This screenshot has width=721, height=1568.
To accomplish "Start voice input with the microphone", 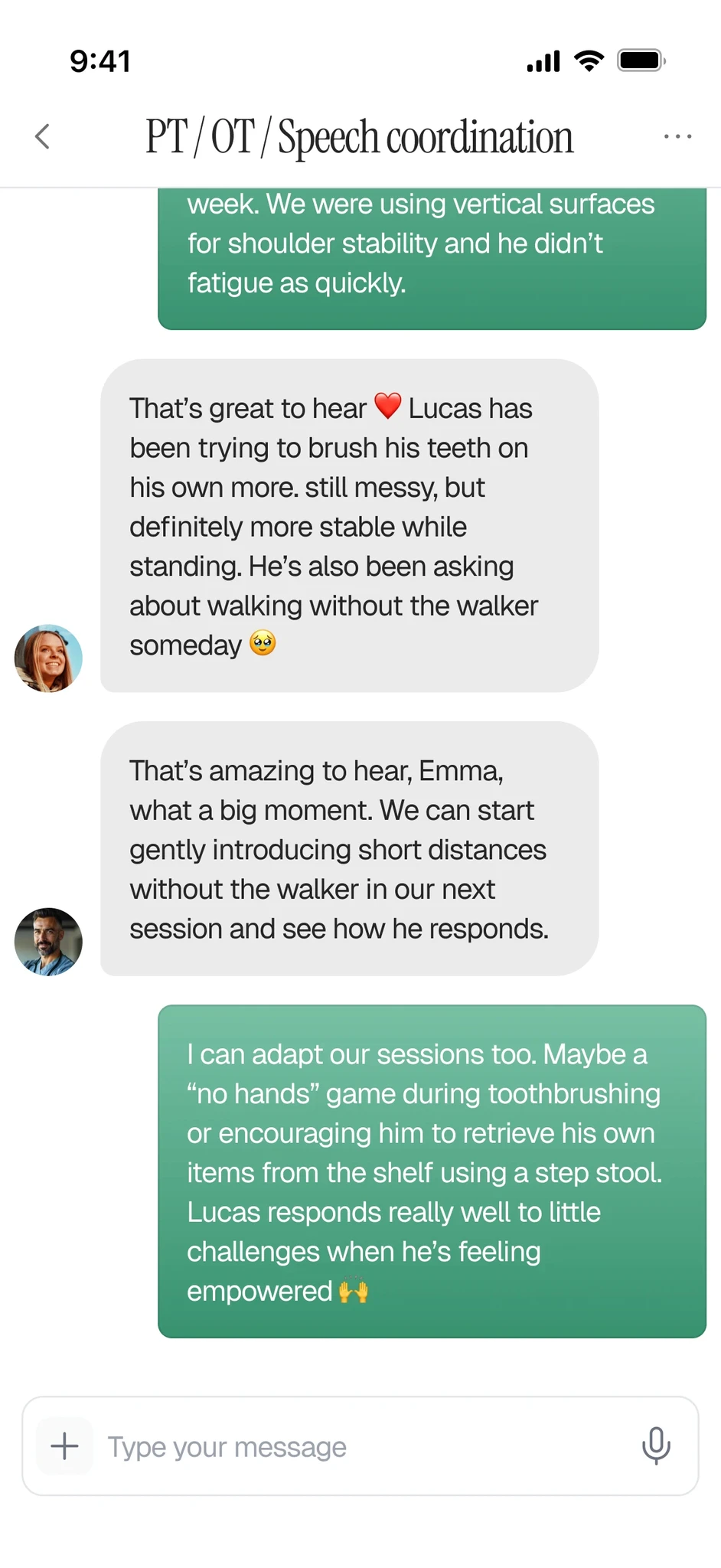I will coord(656,1445).
